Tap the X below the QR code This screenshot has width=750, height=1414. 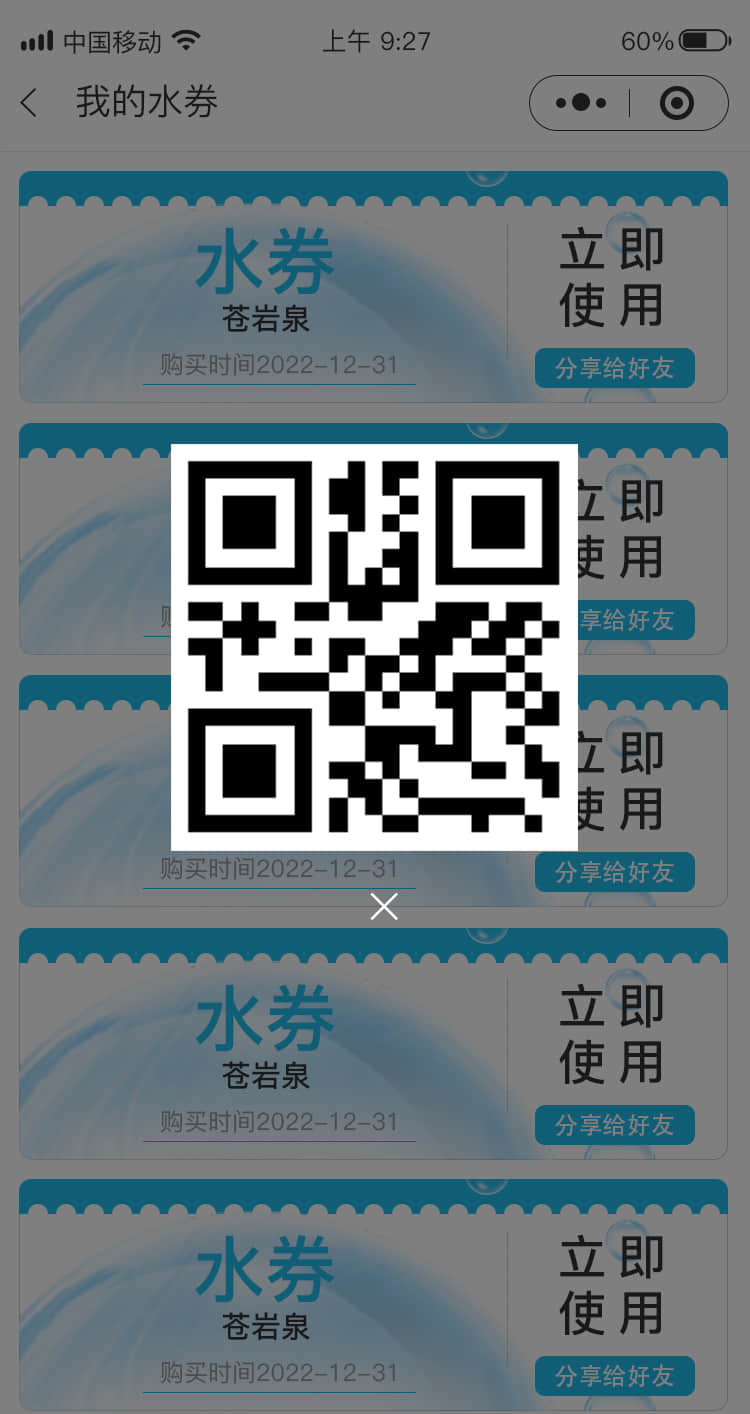pos(384,906)
